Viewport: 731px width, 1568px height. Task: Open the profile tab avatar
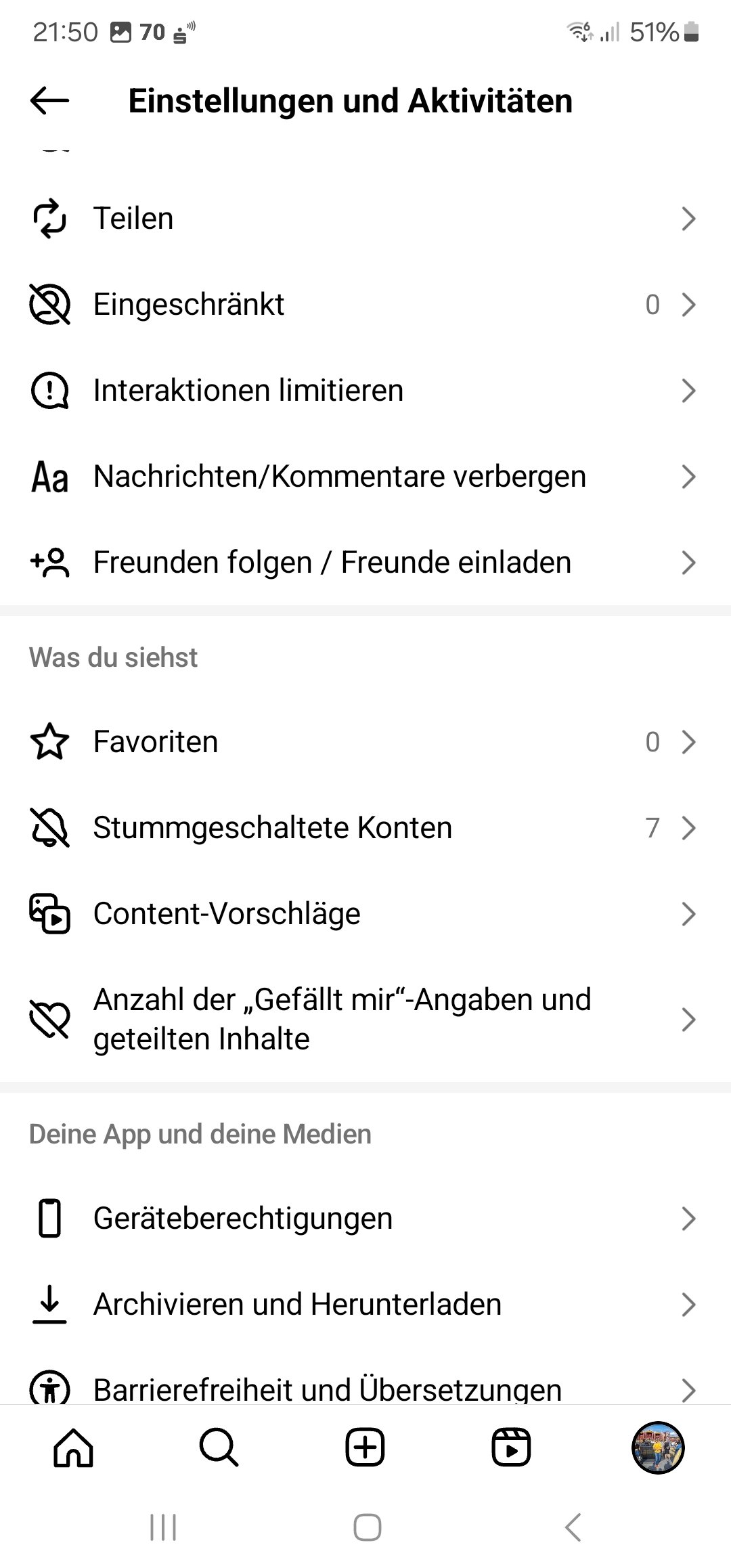pos(658,1449)
